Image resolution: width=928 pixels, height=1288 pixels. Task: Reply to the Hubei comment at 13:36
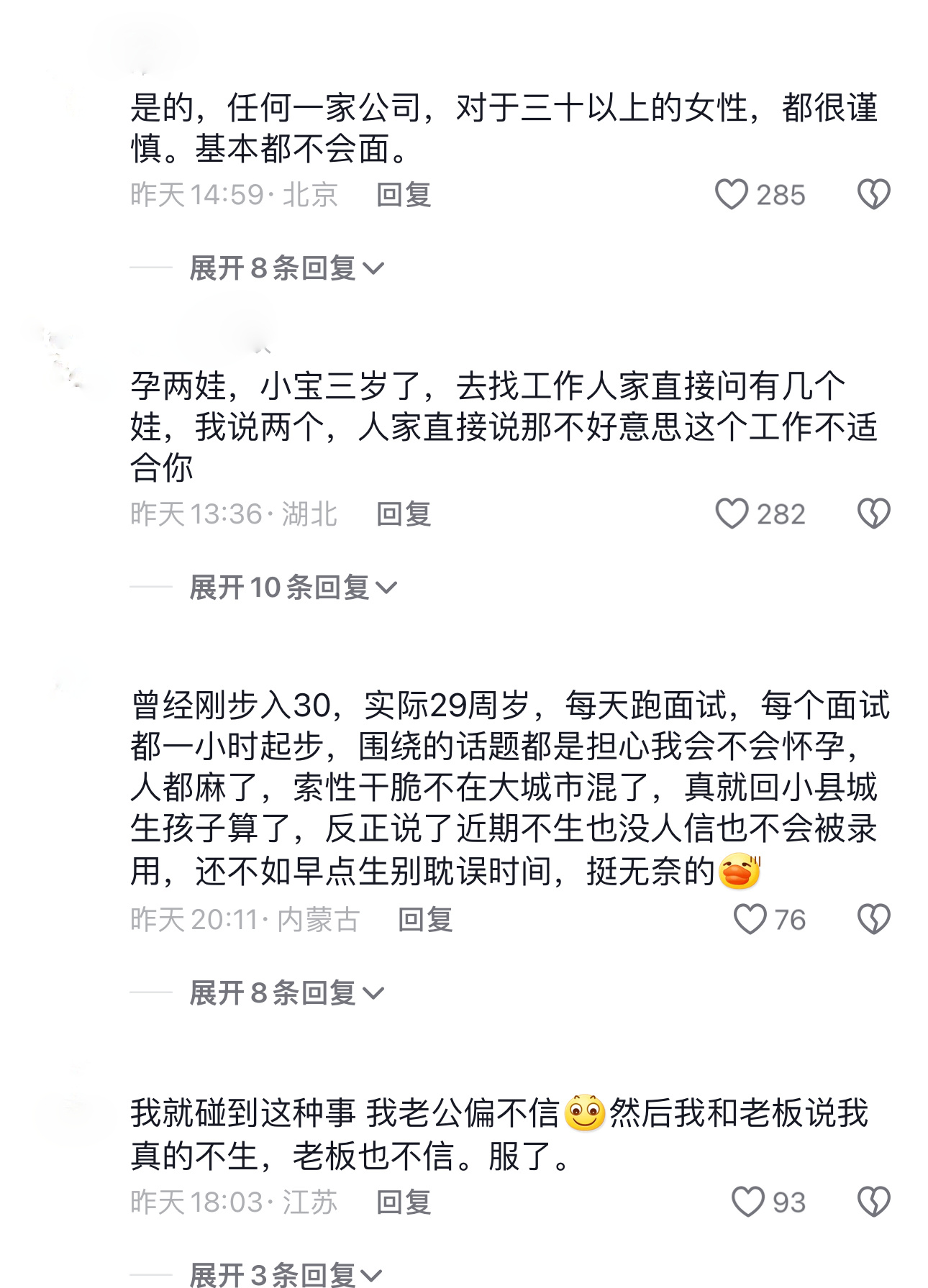coord(403,514)
